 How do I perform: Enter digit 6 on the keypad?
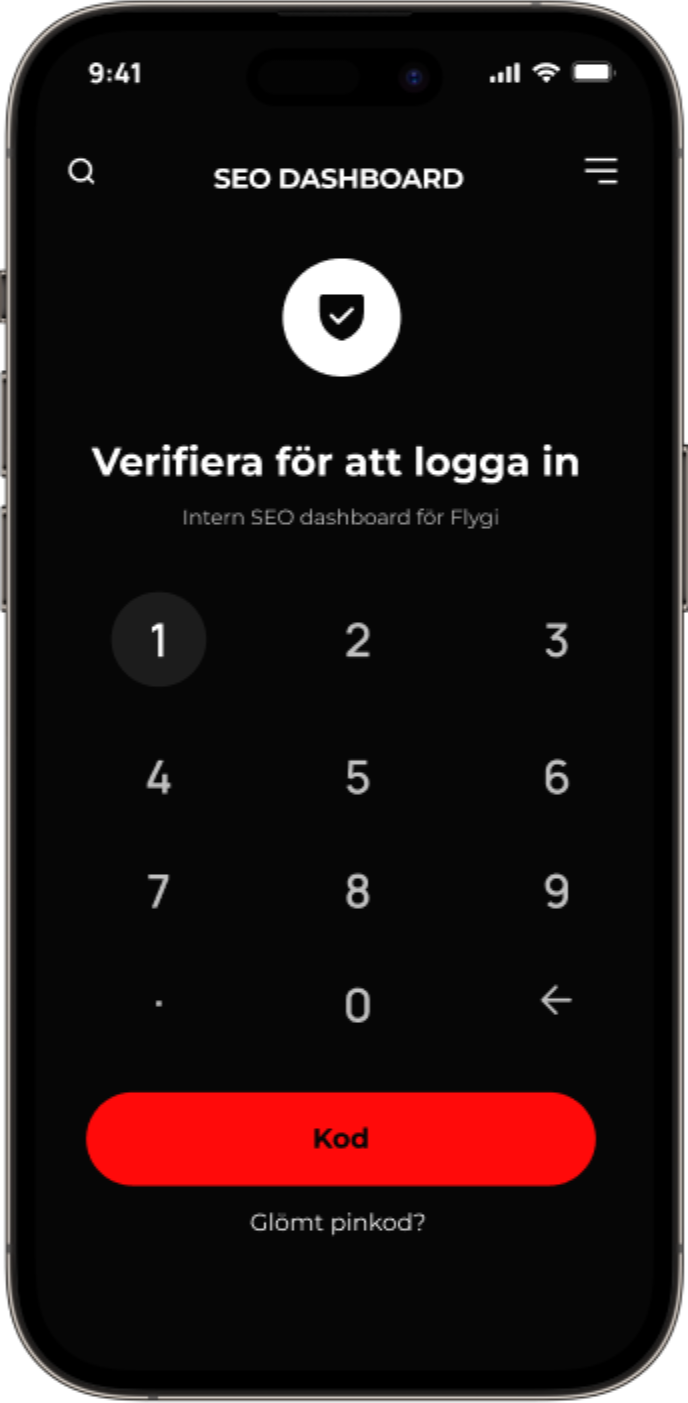[556, 777]
